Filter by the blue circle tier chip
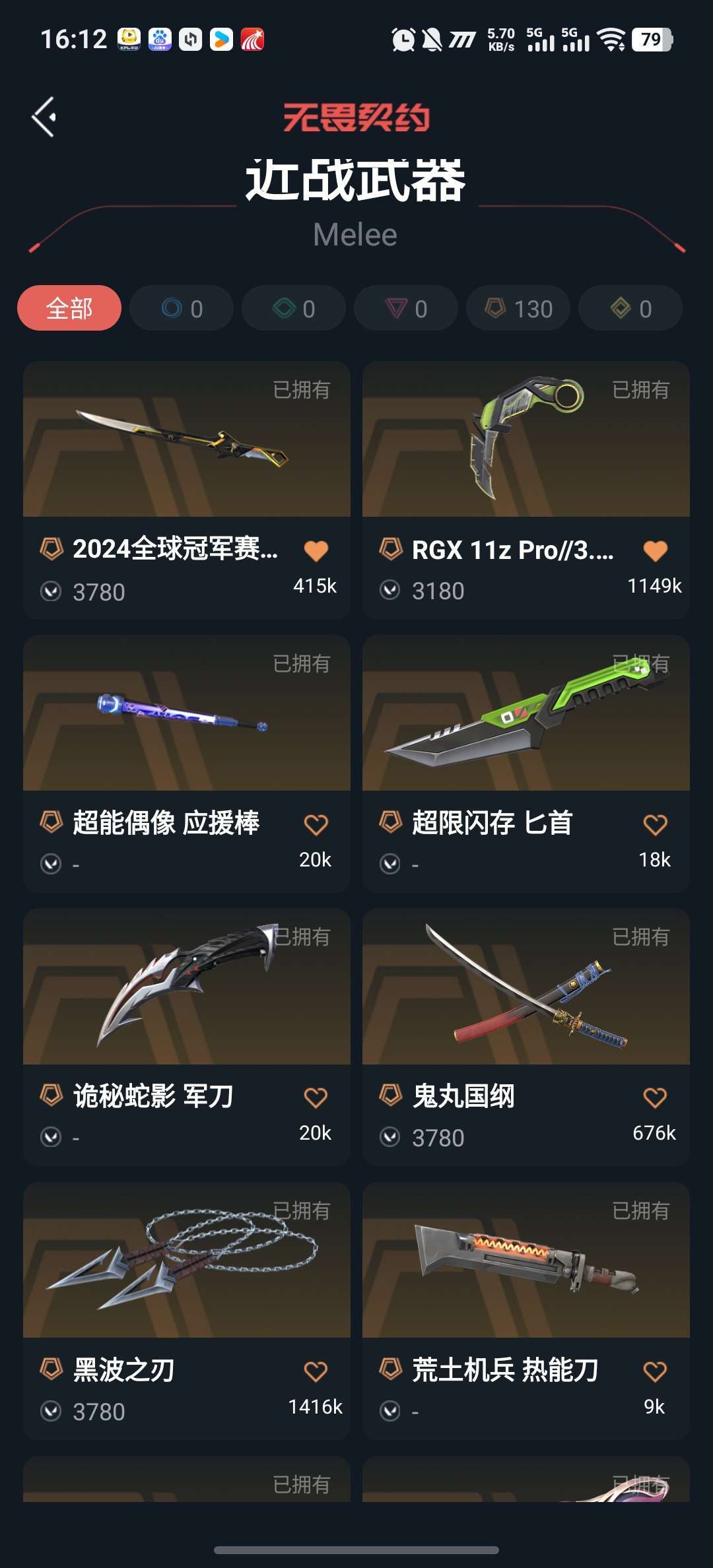The image size is (713, 1568). coord(182,308)
